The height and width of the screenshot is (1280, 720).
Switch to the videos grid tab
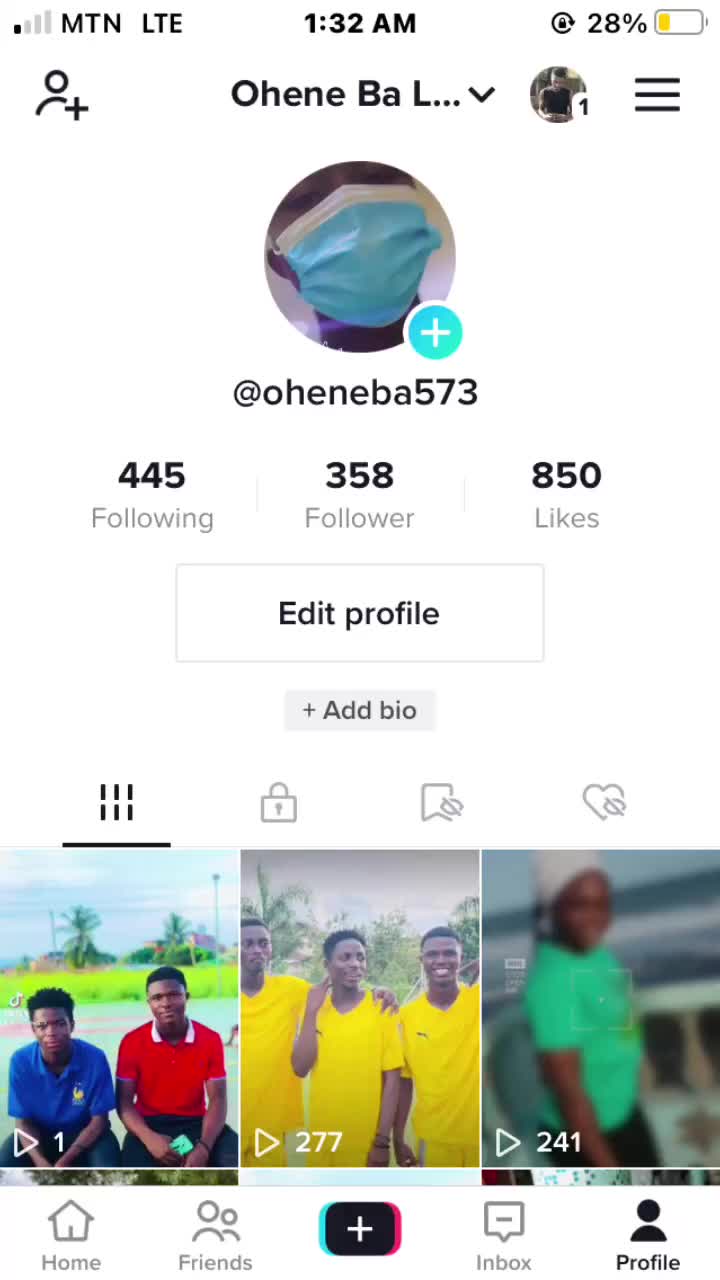pos(116,803)
